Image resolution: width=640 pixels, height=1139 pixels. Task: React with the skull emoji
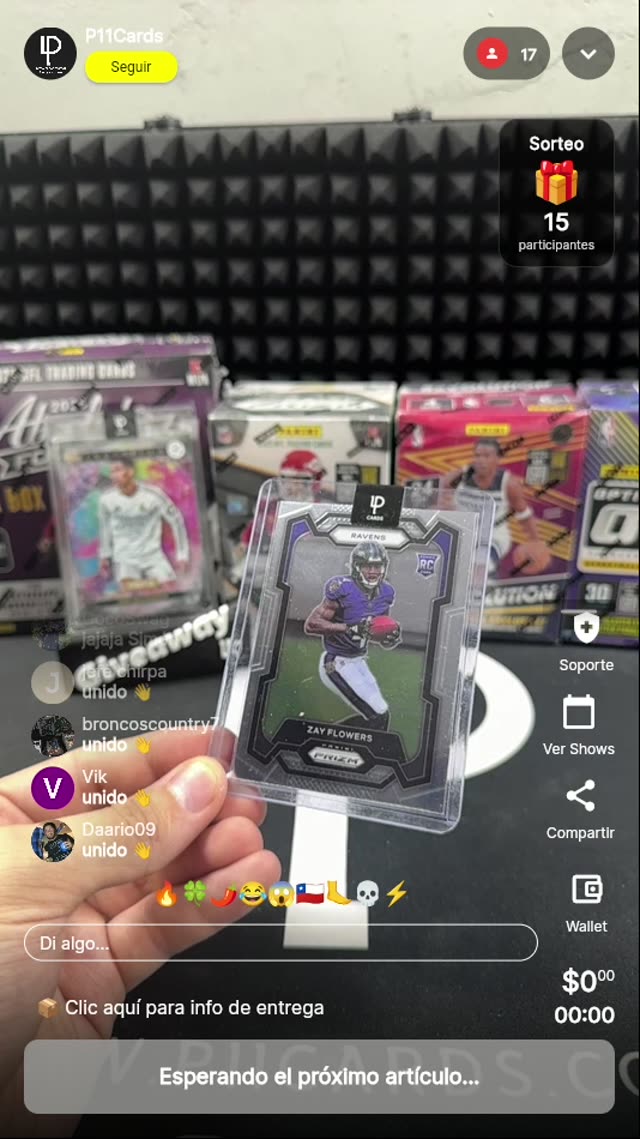point(368,893)
